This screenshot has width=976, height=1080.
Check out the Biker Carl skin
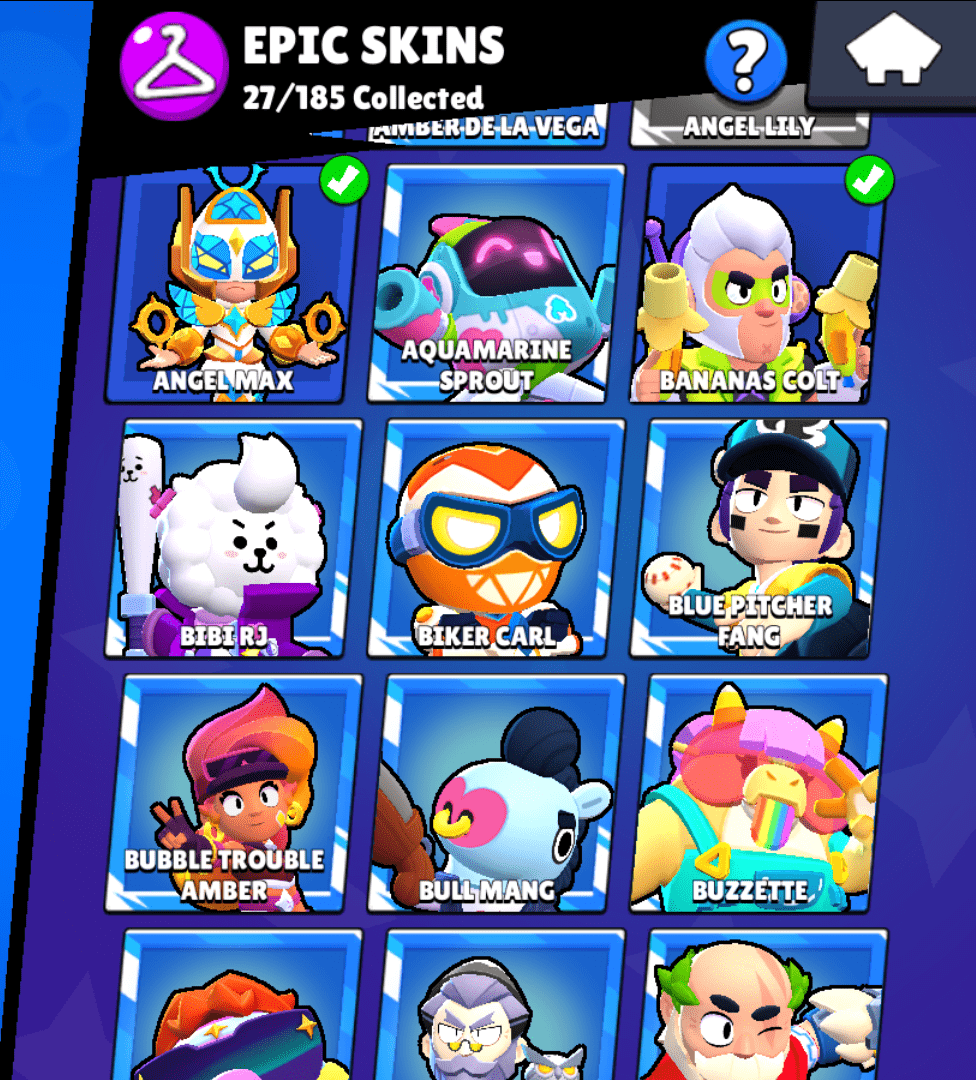496,540
